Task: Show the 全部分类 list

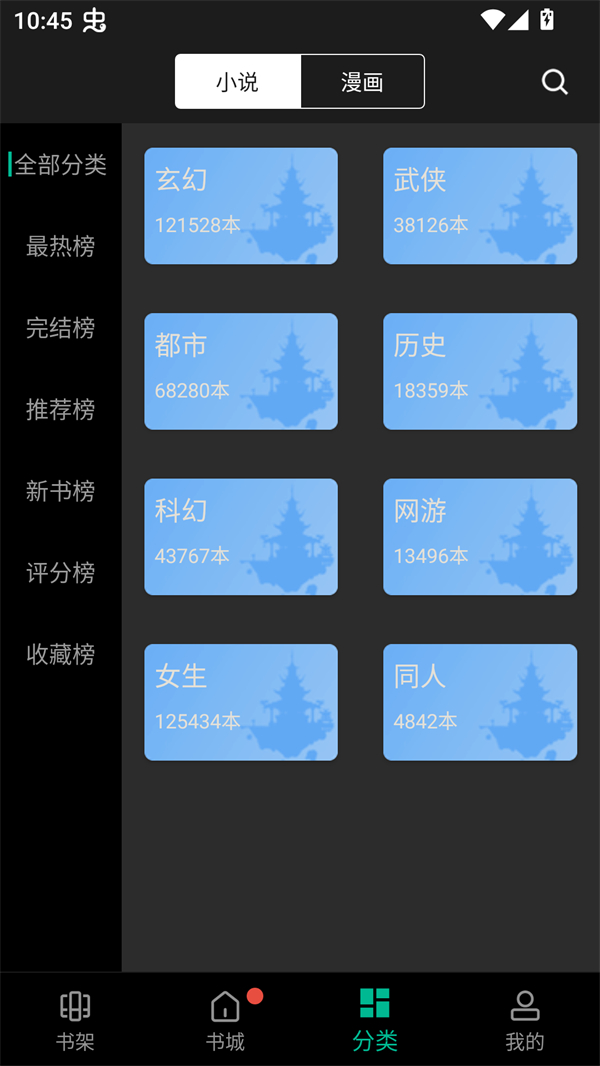Action: [x=61, y=165]
